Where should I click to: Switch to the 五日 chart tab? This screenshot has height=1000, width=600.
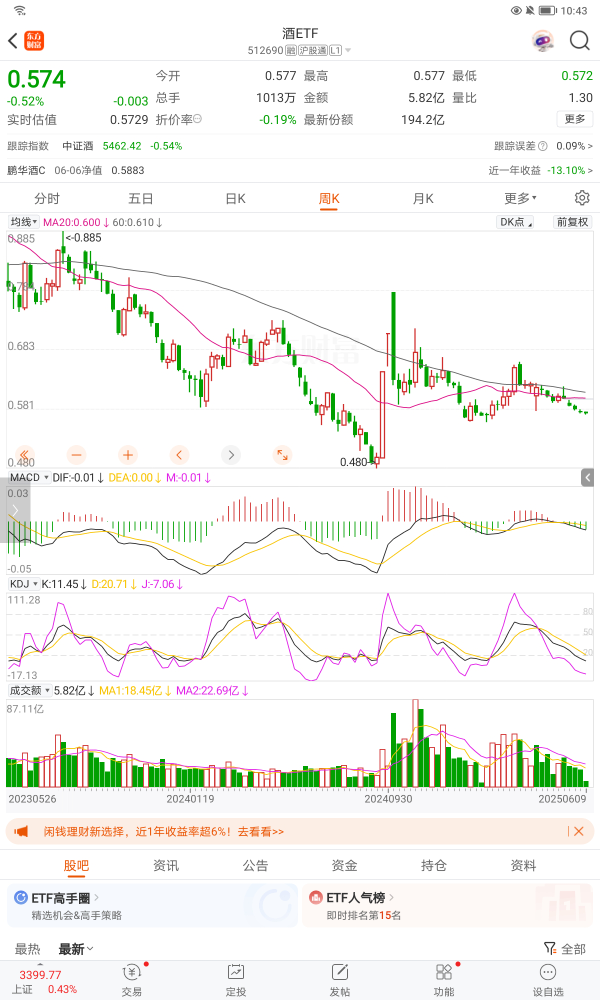[x=141, y=198]
